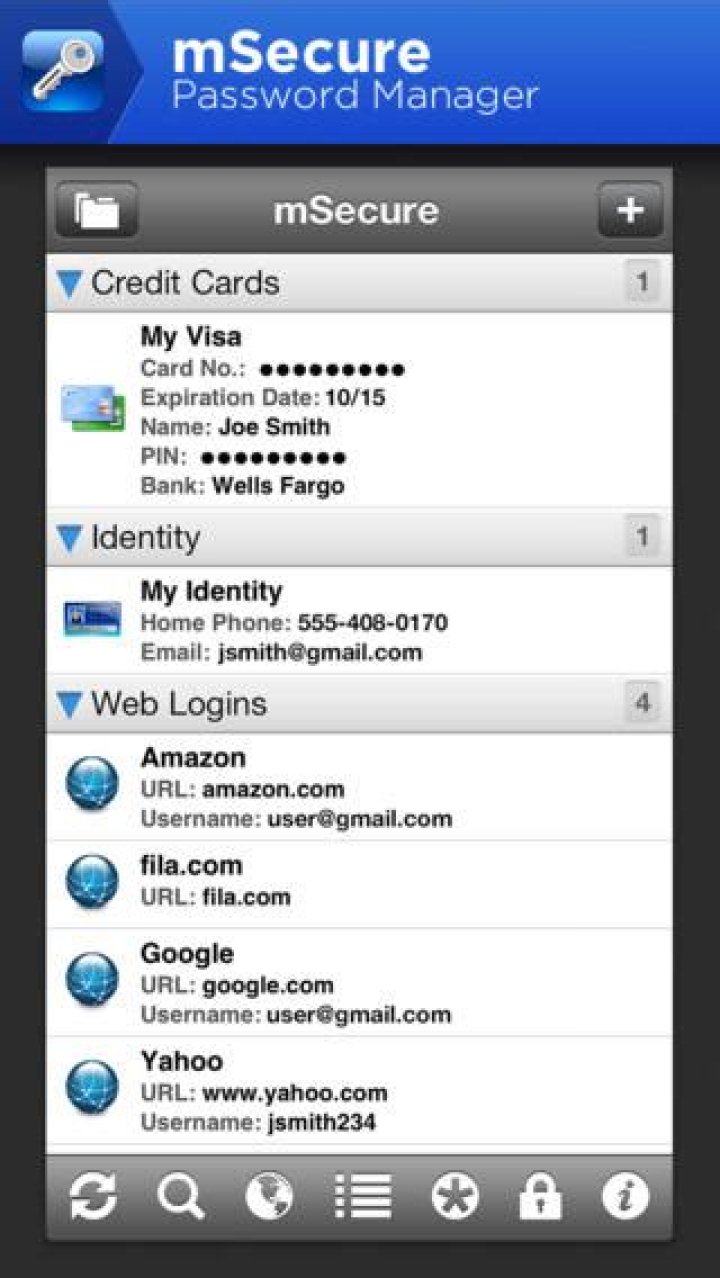
Task: View the Web Logins count badge
Action: pos(646,703)
